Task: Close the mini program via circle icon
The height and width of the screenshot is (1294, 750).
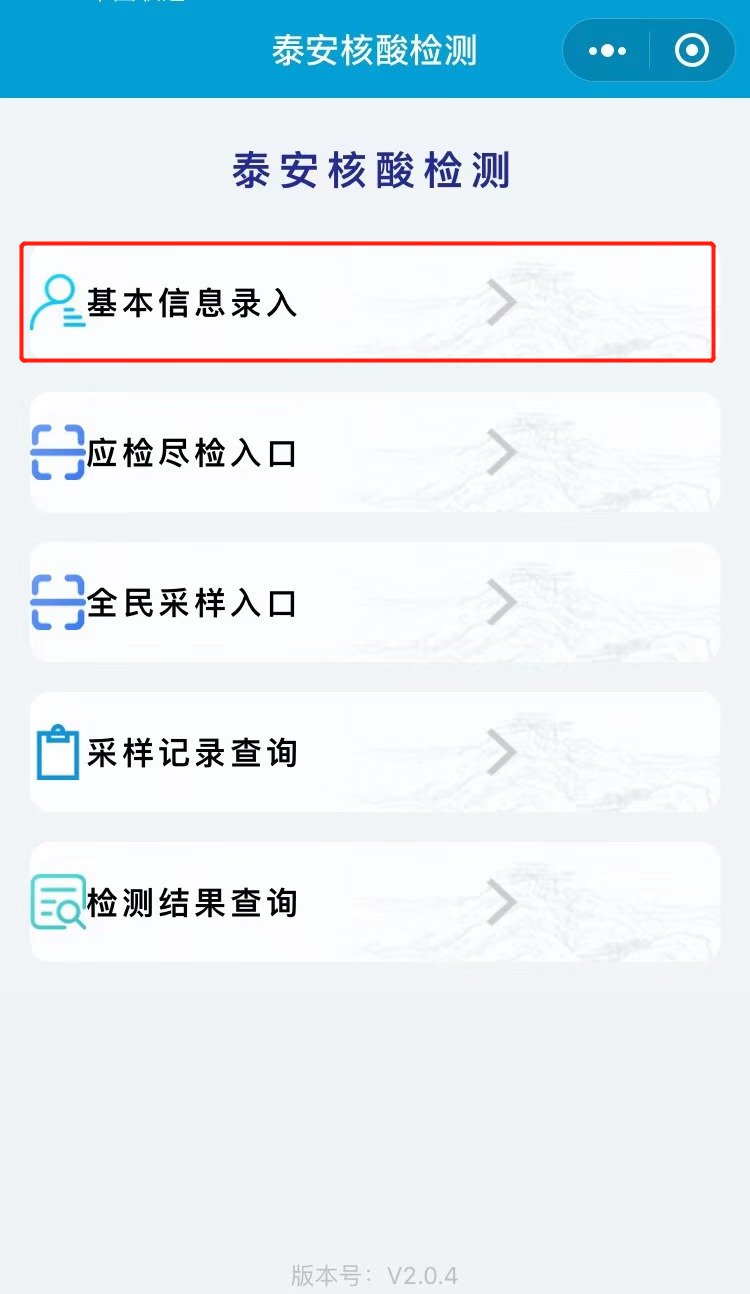Action: (691, 50)
